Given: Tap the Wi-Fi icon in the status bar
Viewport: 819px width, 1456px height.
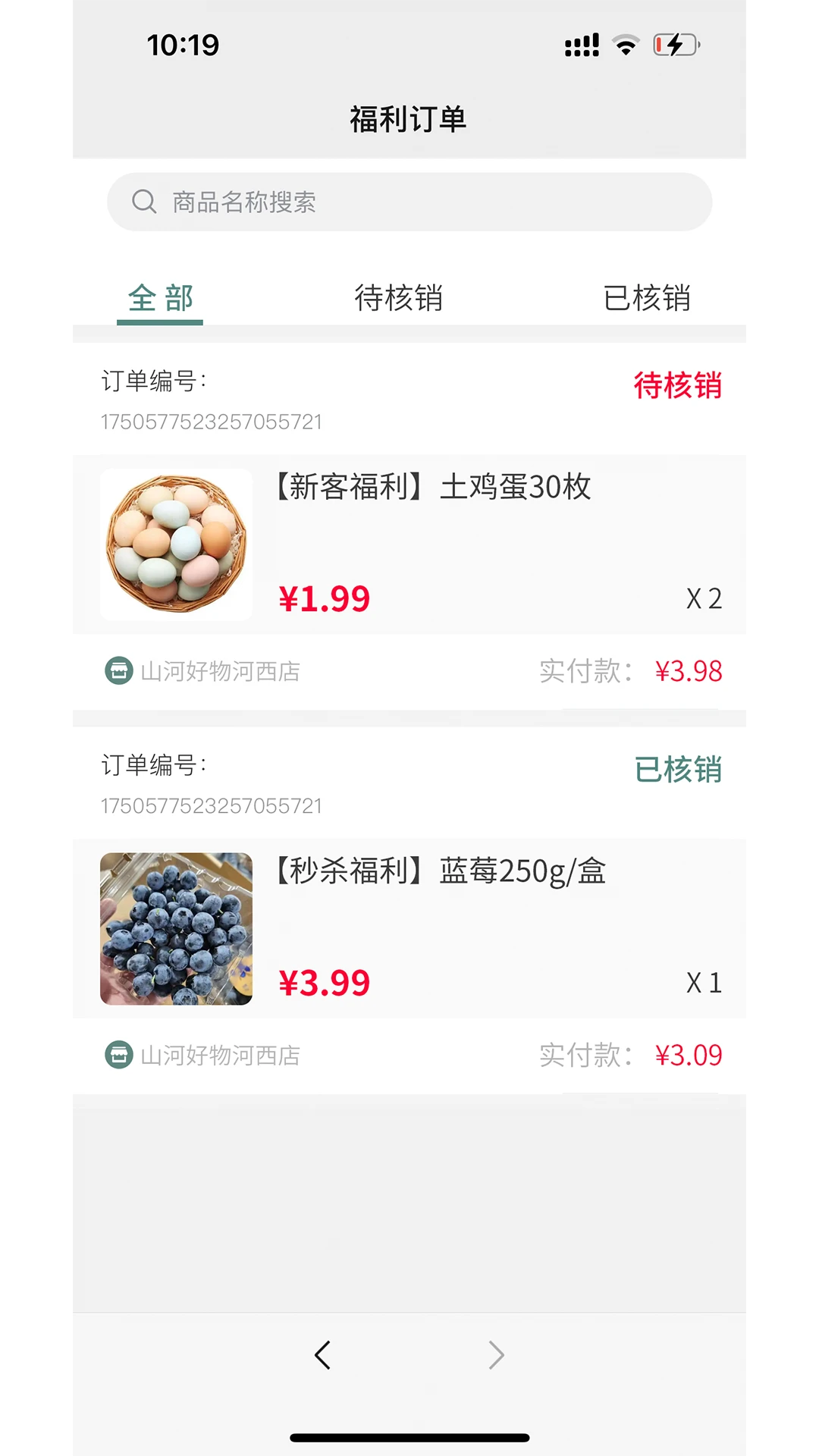Looking at the screenshot, I should (x=623, y=44).
